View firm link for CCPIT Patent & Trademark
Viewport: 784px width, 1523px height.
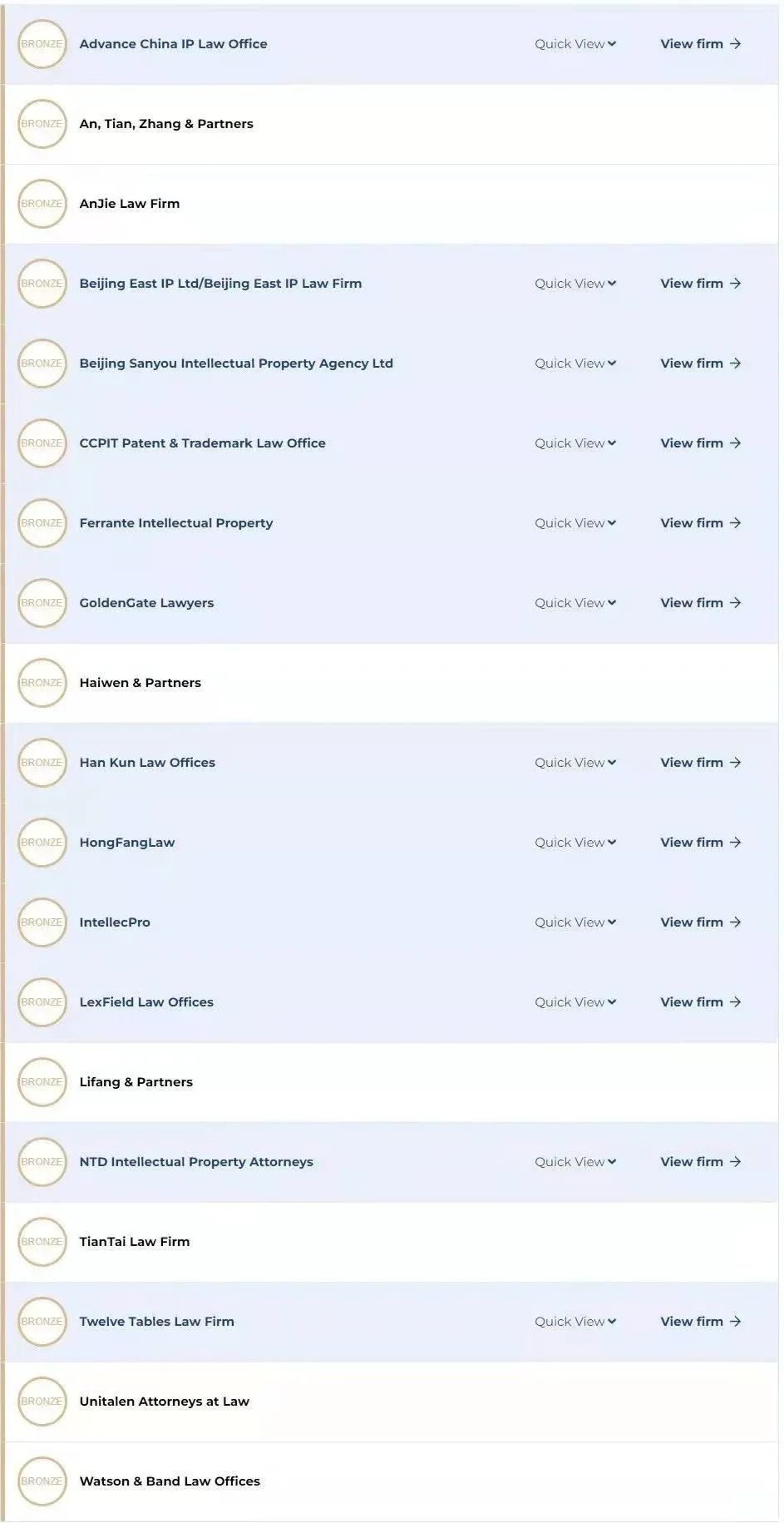point(700,443)
